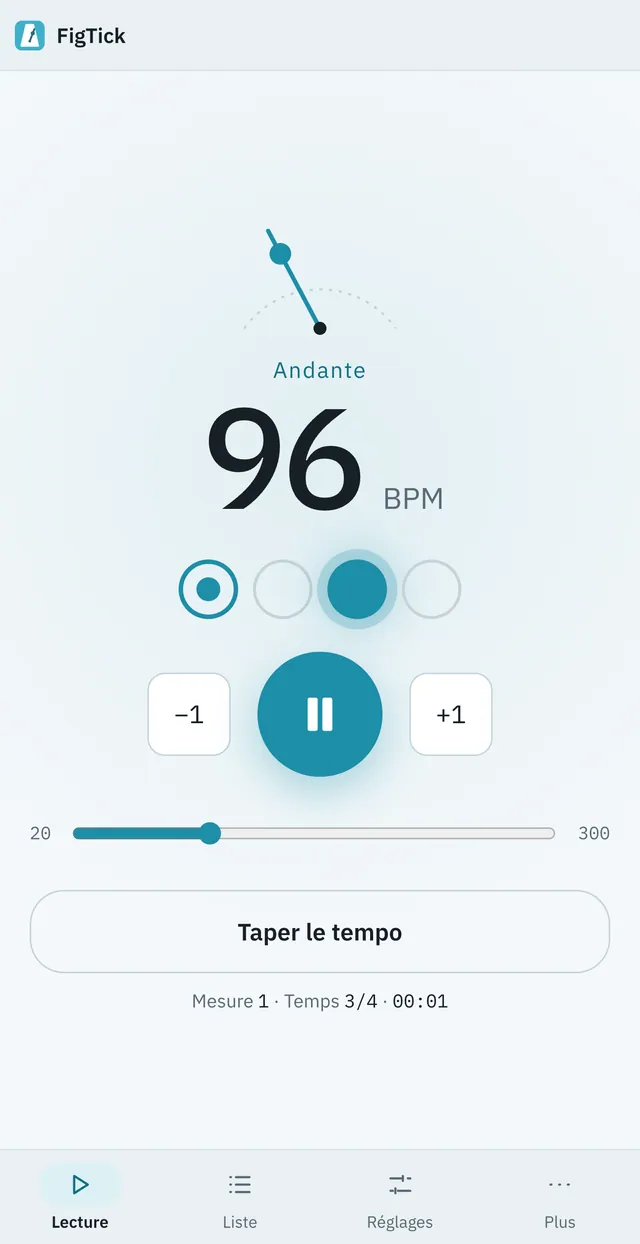Switch to the Liste tab

pos(240,1197)
